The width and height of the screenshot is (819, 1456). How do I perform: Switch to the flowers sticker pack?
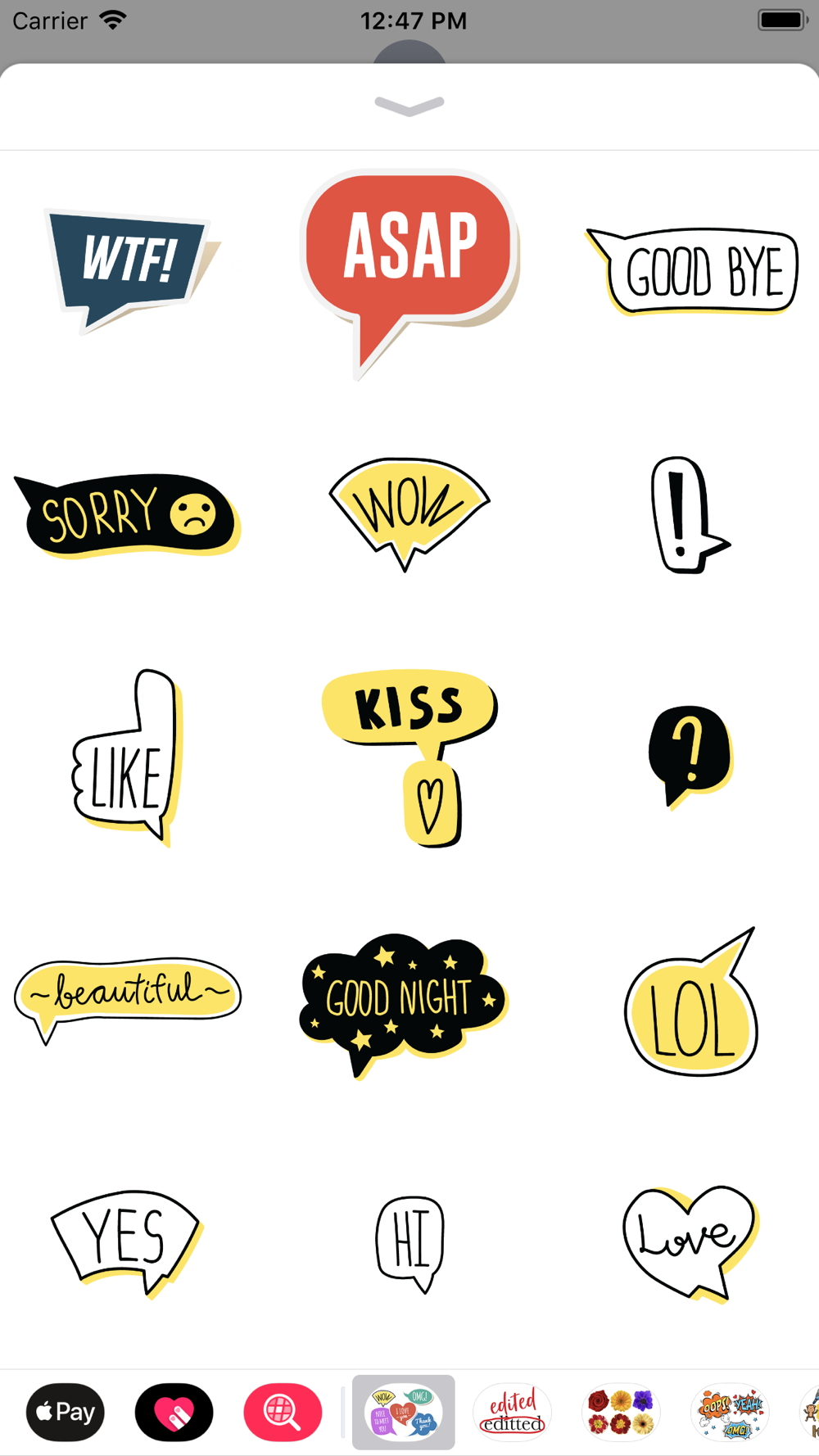click(x=621, y=1412)
